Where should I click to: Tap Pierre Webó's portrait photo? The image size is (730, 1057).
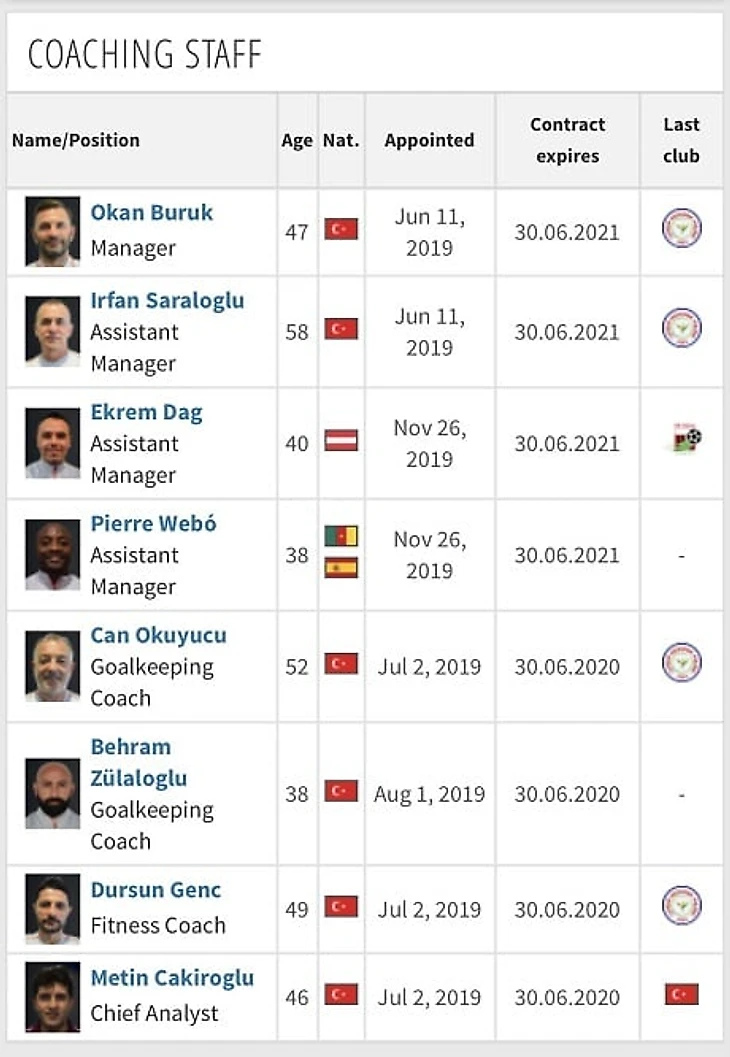(52, 554)
